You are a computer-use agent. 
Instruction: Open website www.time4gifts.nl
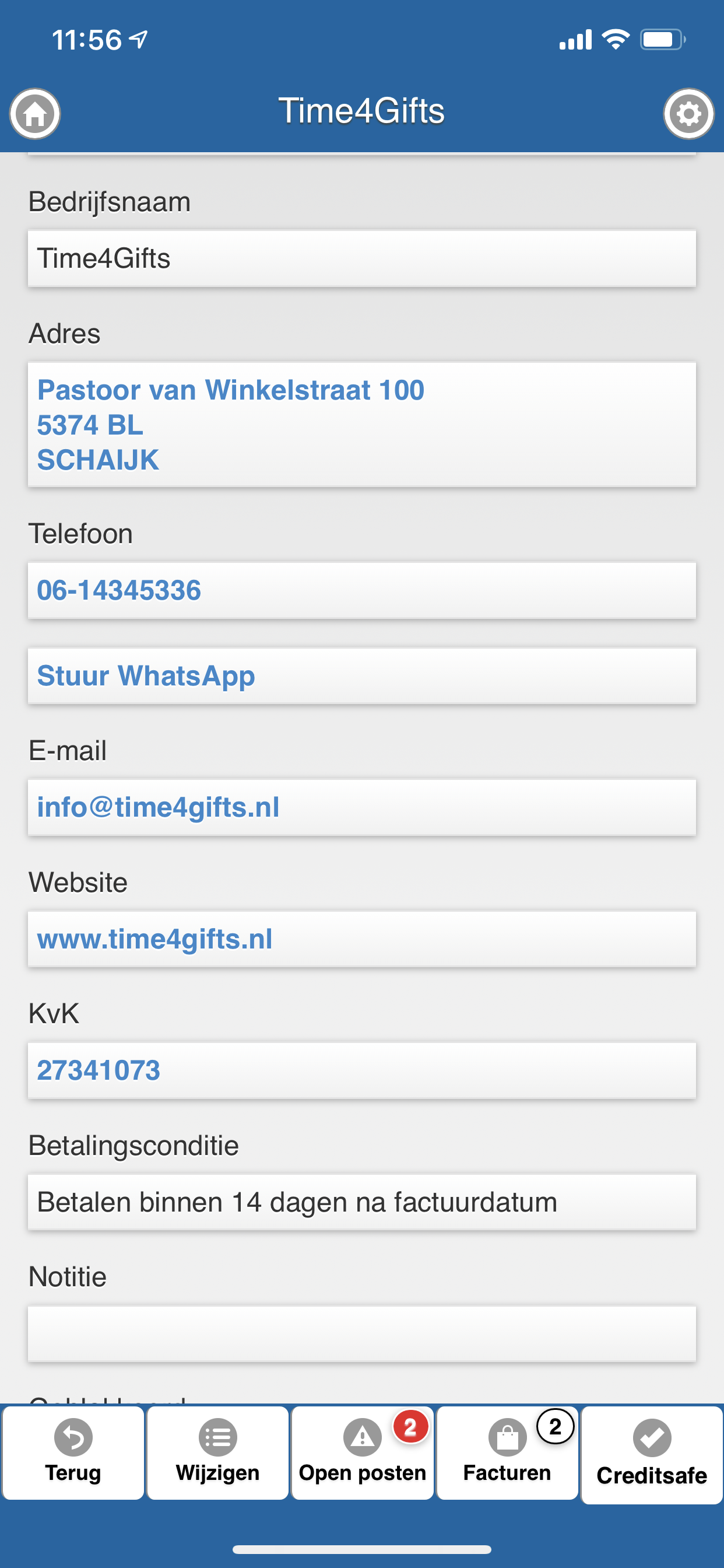[x=154, y=939]
